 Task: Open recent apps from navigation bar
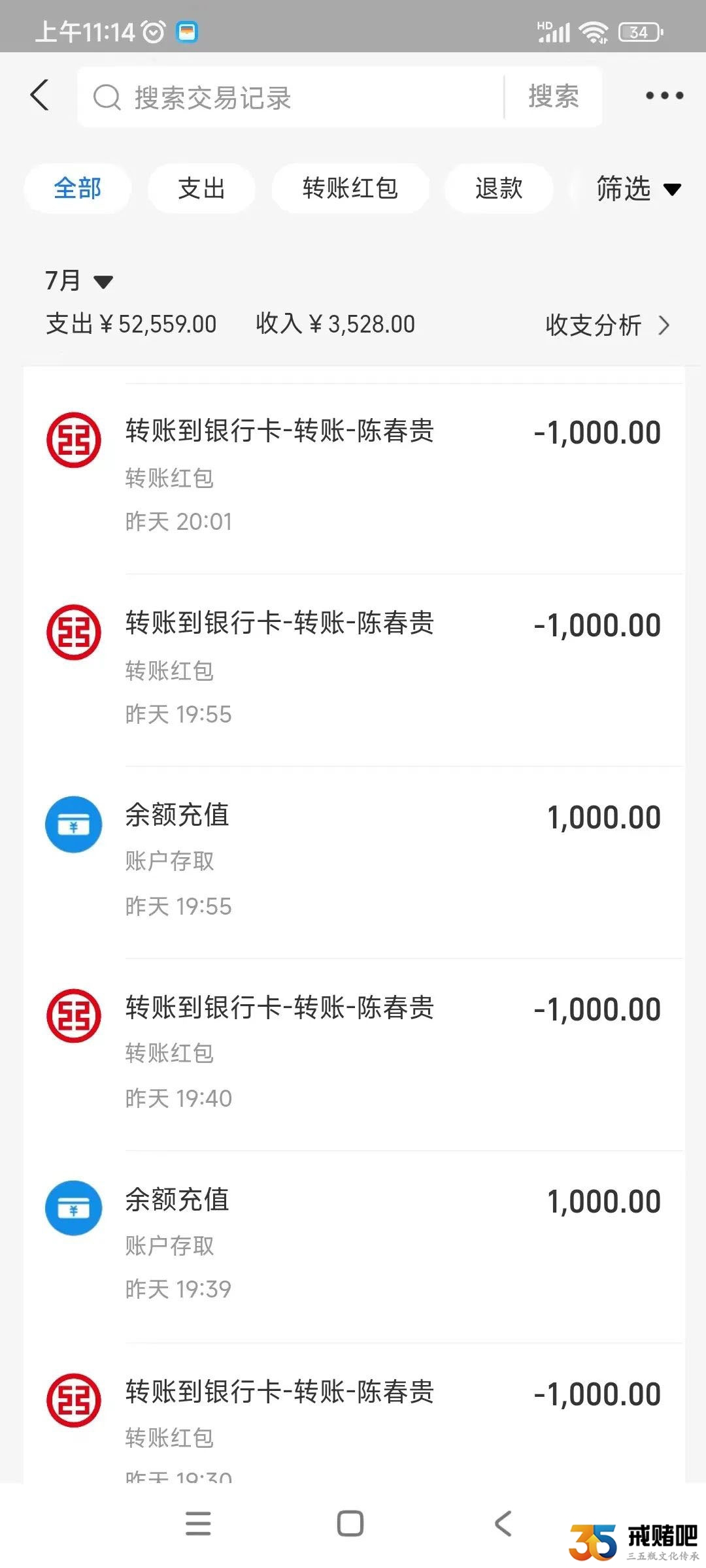pos(198,1524)
